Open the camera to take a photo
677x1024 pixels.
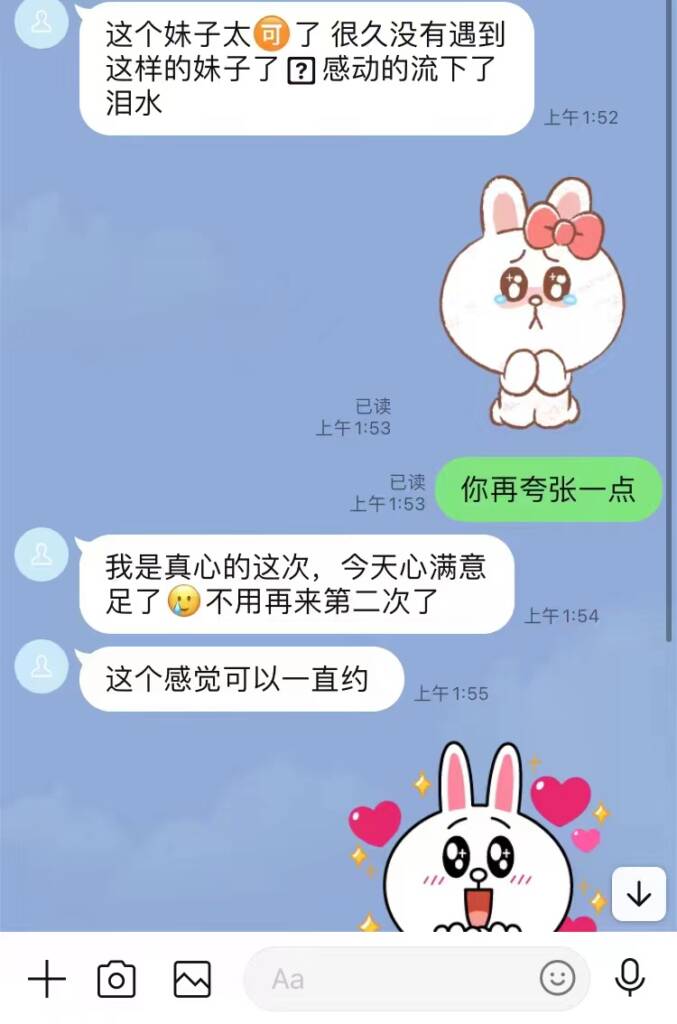click(x=116, y=978)
